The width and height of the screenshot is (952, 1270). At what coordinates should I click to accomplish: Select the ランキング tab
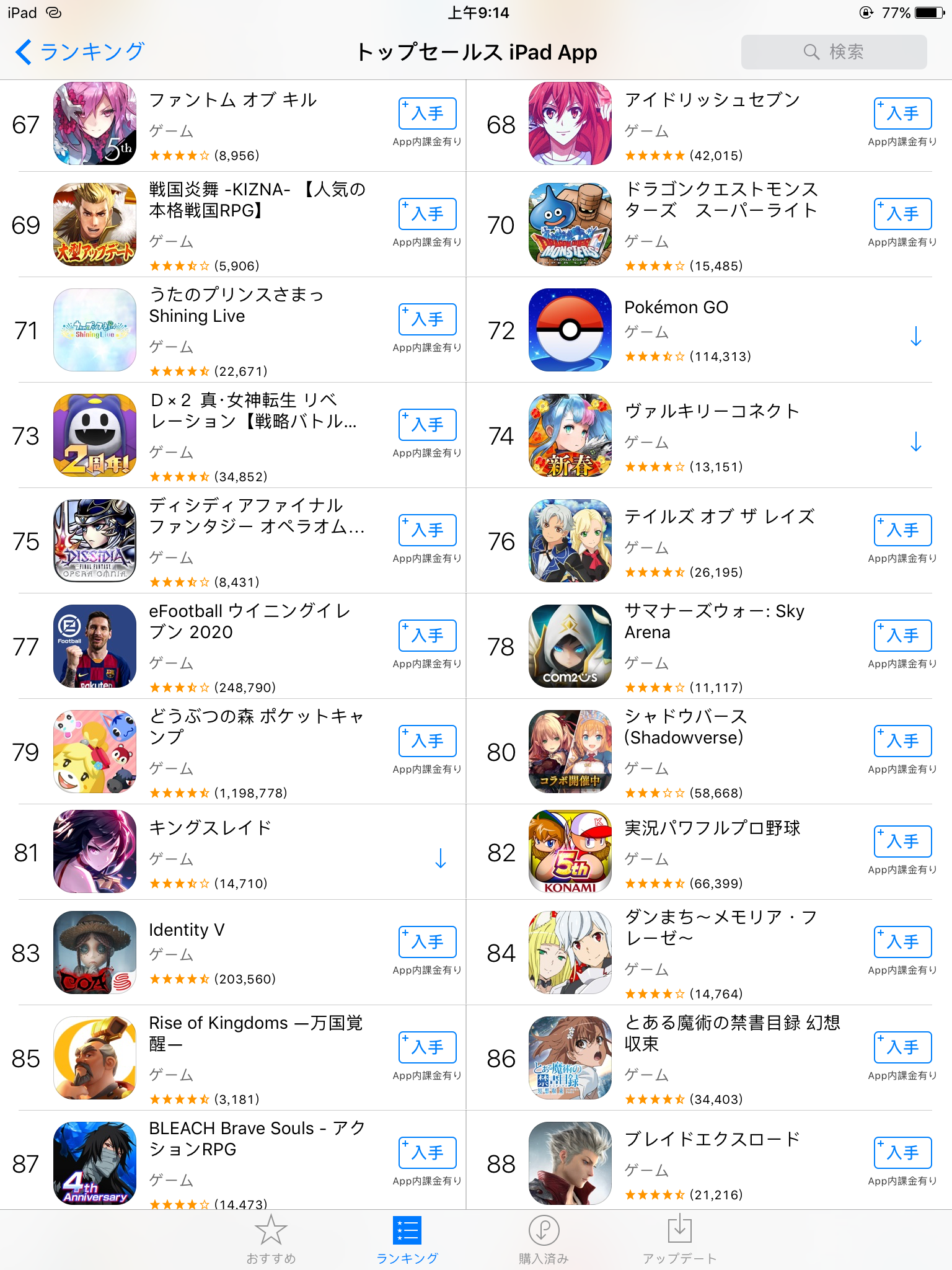(x=407, y=1238)
